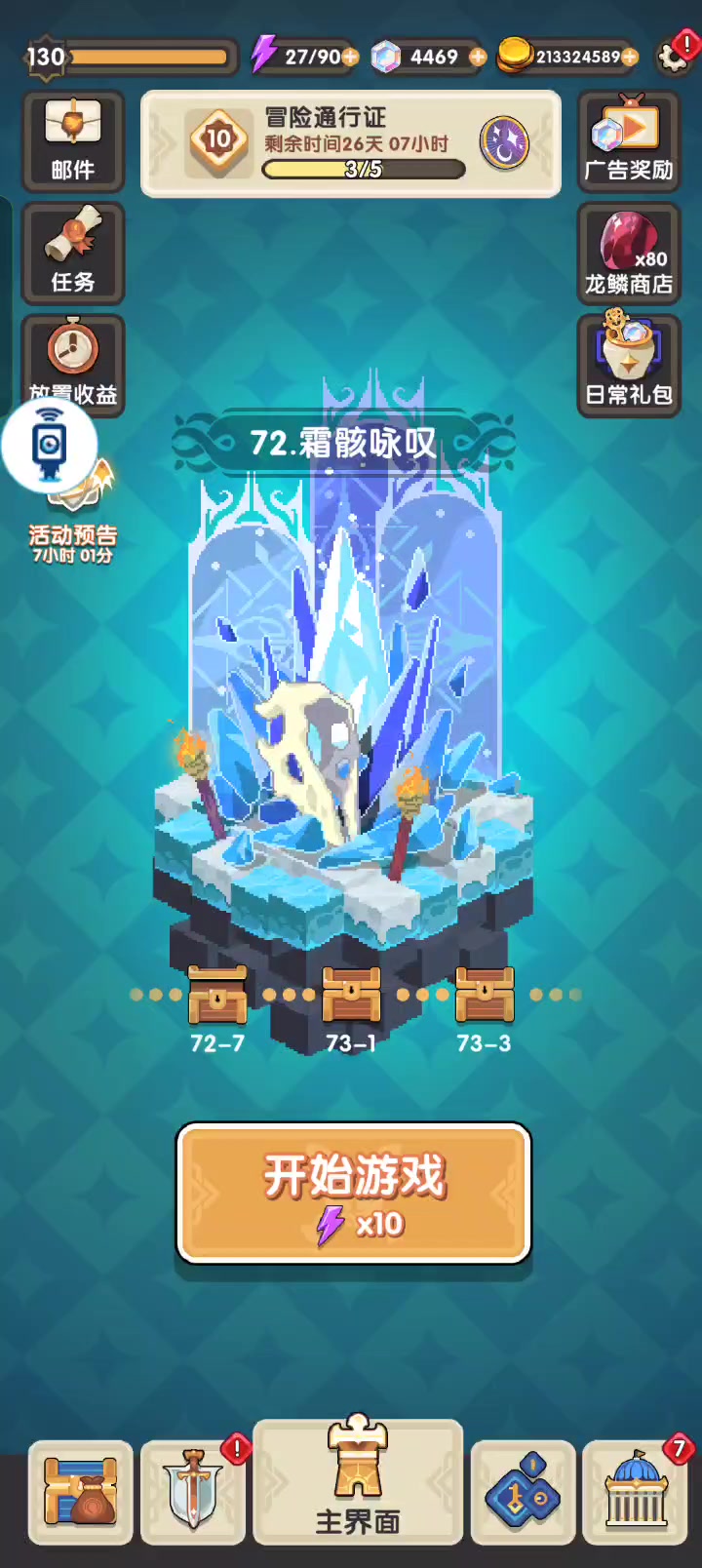This screenshot has height=1568, width=702.
Task: Open the 任务 quests panel
Action: (73, 254)
